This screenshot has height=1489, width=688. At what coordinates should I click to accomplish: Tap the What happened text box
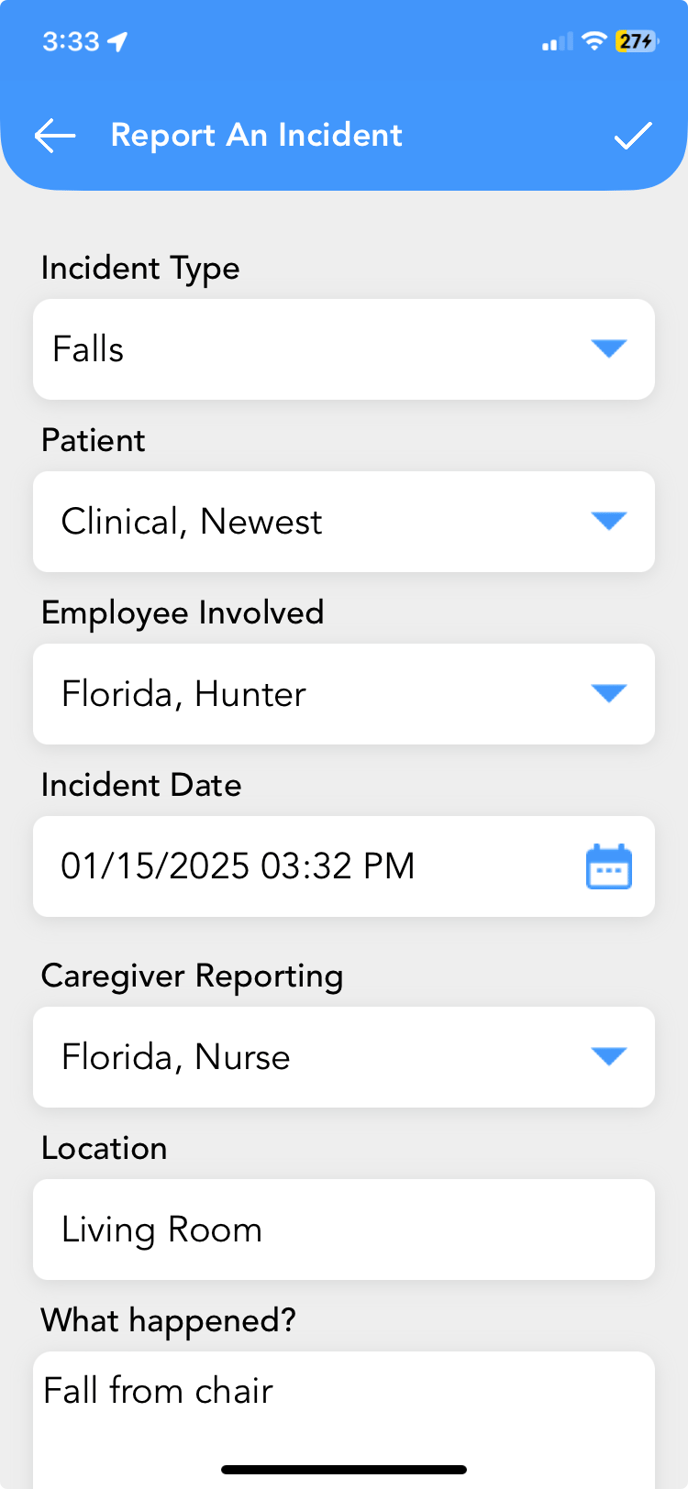[344, 1420]
